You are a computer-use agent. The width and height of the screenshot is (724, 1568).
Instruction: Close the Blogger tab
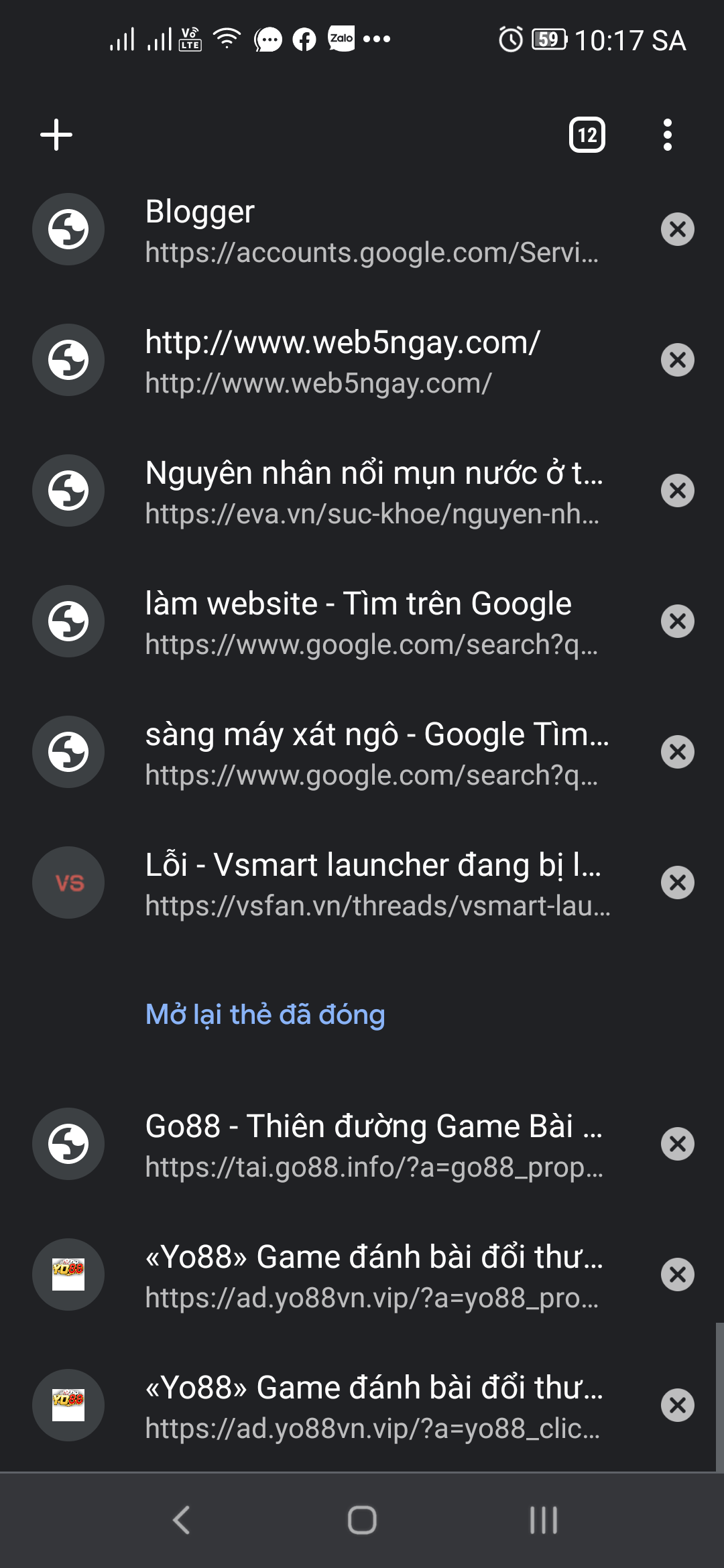pyautogui.click(x=677, y=230)
